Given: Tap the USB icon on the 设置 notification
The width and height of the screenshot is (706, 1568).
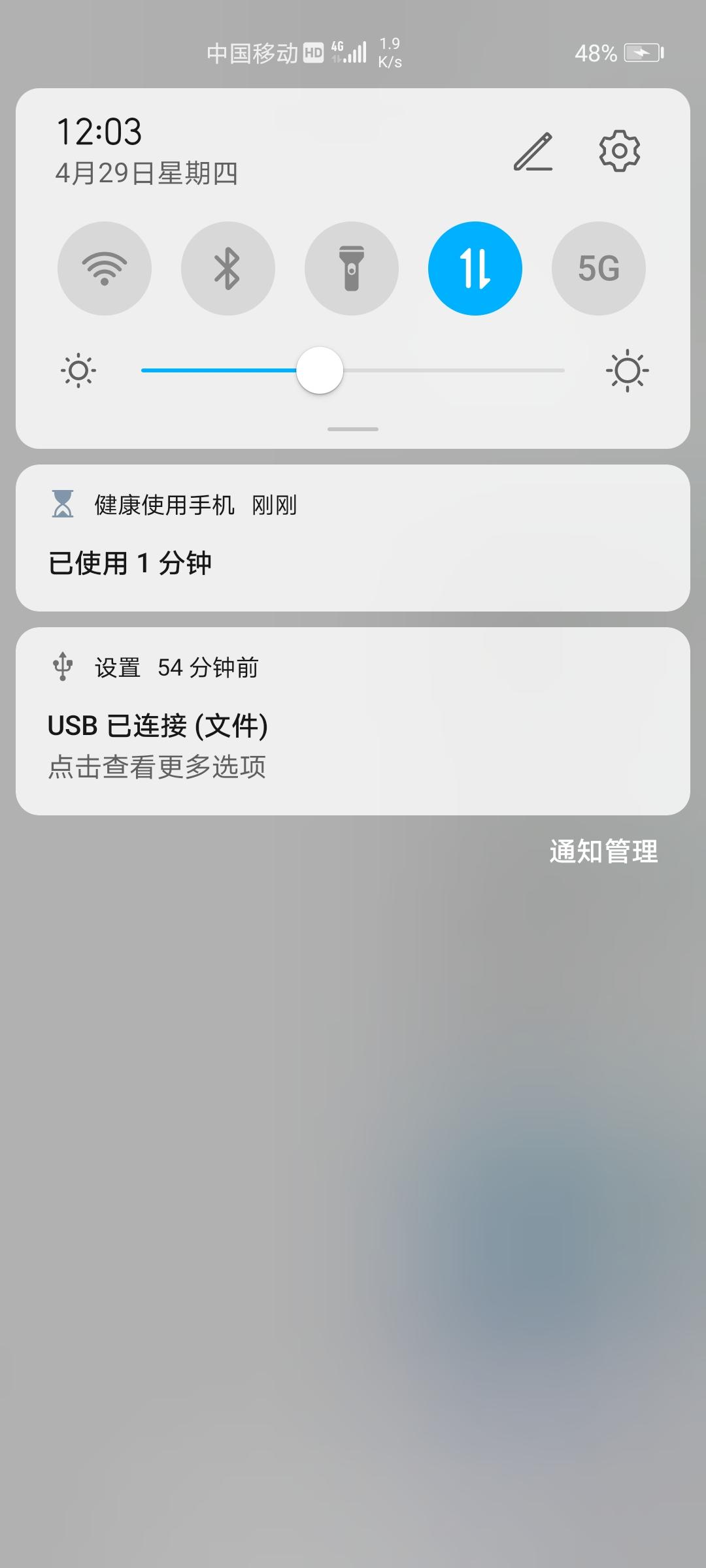Looking at the screenshot, I should pos(60,667).
